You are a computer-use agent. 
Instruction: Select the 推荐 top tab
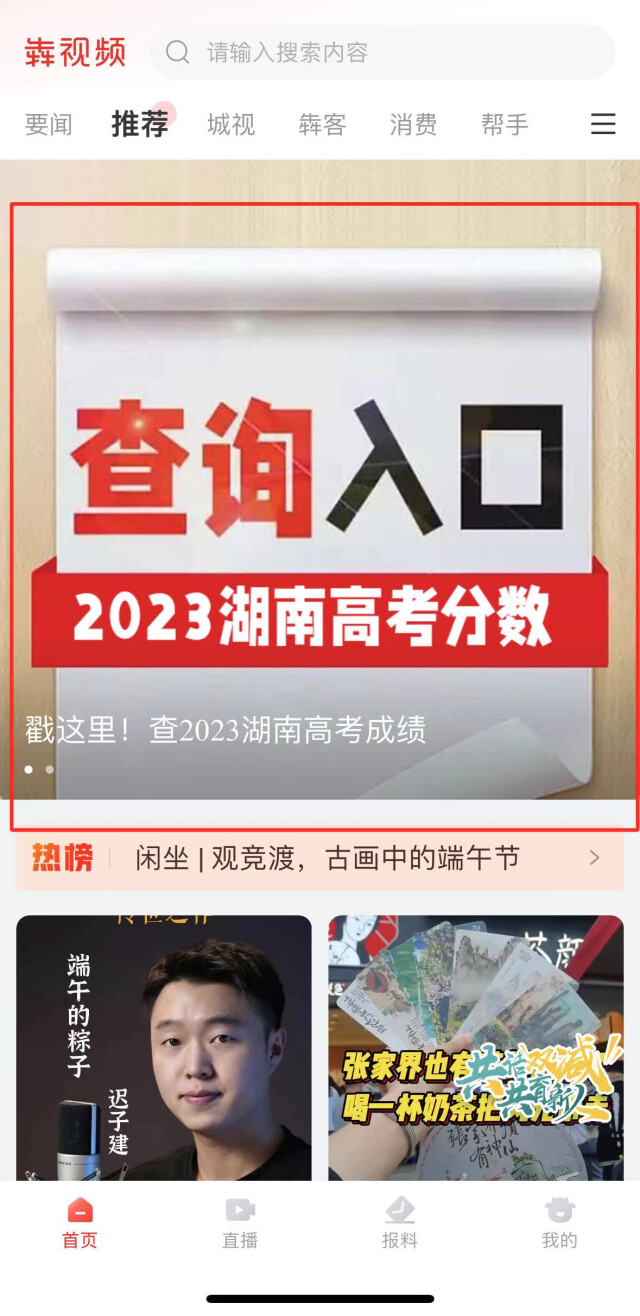[x=140, y=125]
